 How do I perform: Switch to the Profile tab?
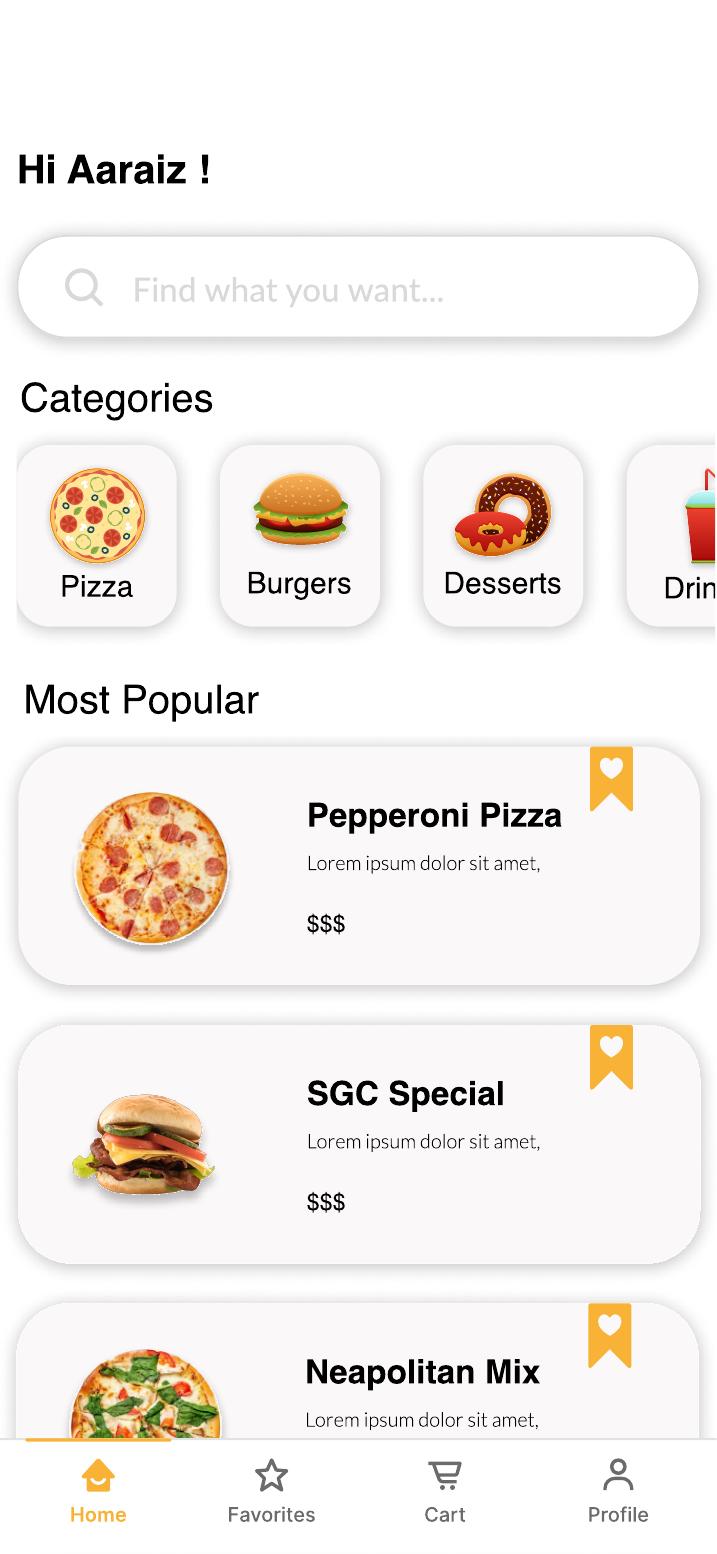click(618, 1492)
